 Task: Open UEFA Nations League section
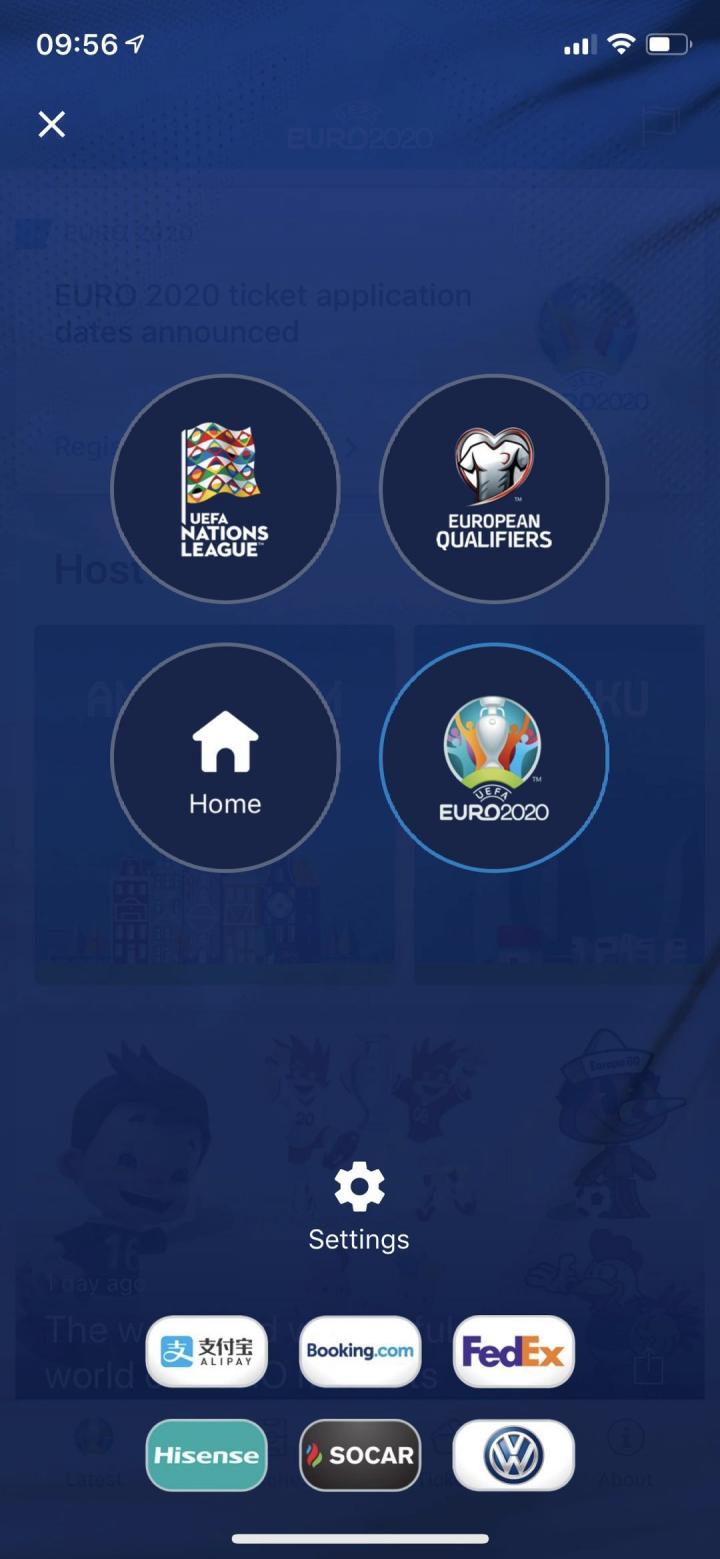tap(225, 489)
